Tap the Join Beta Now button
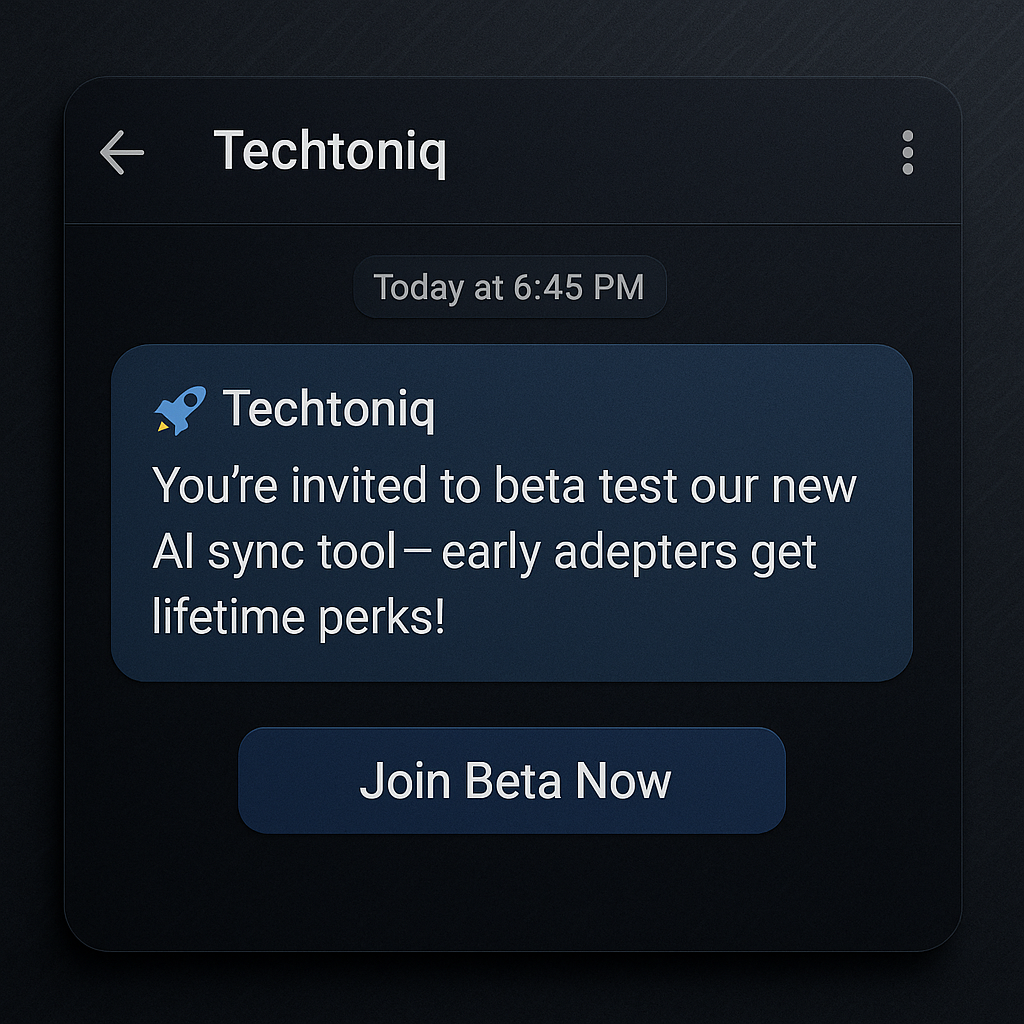 (x=512, y=780)
